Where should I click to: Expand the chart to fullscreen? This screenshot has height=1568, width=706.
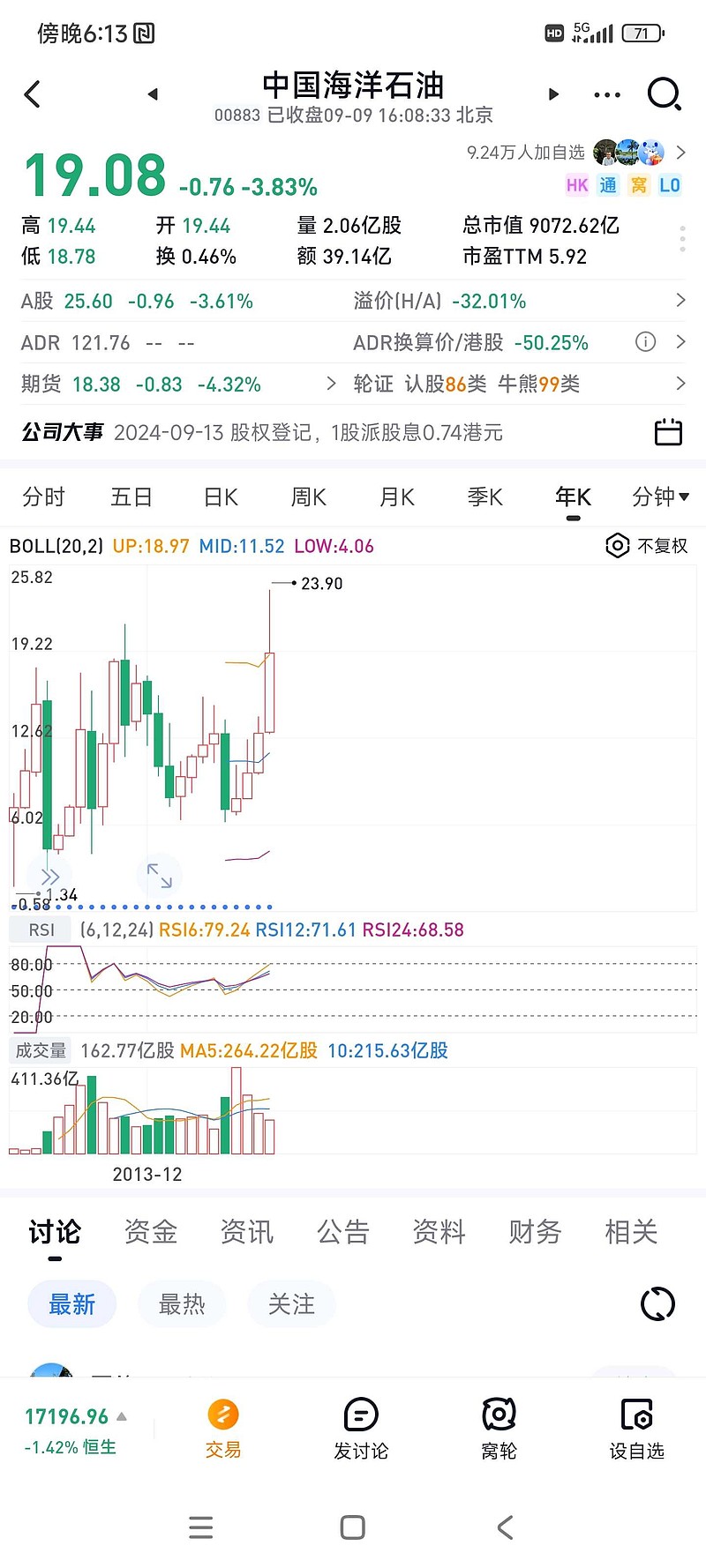160,876
